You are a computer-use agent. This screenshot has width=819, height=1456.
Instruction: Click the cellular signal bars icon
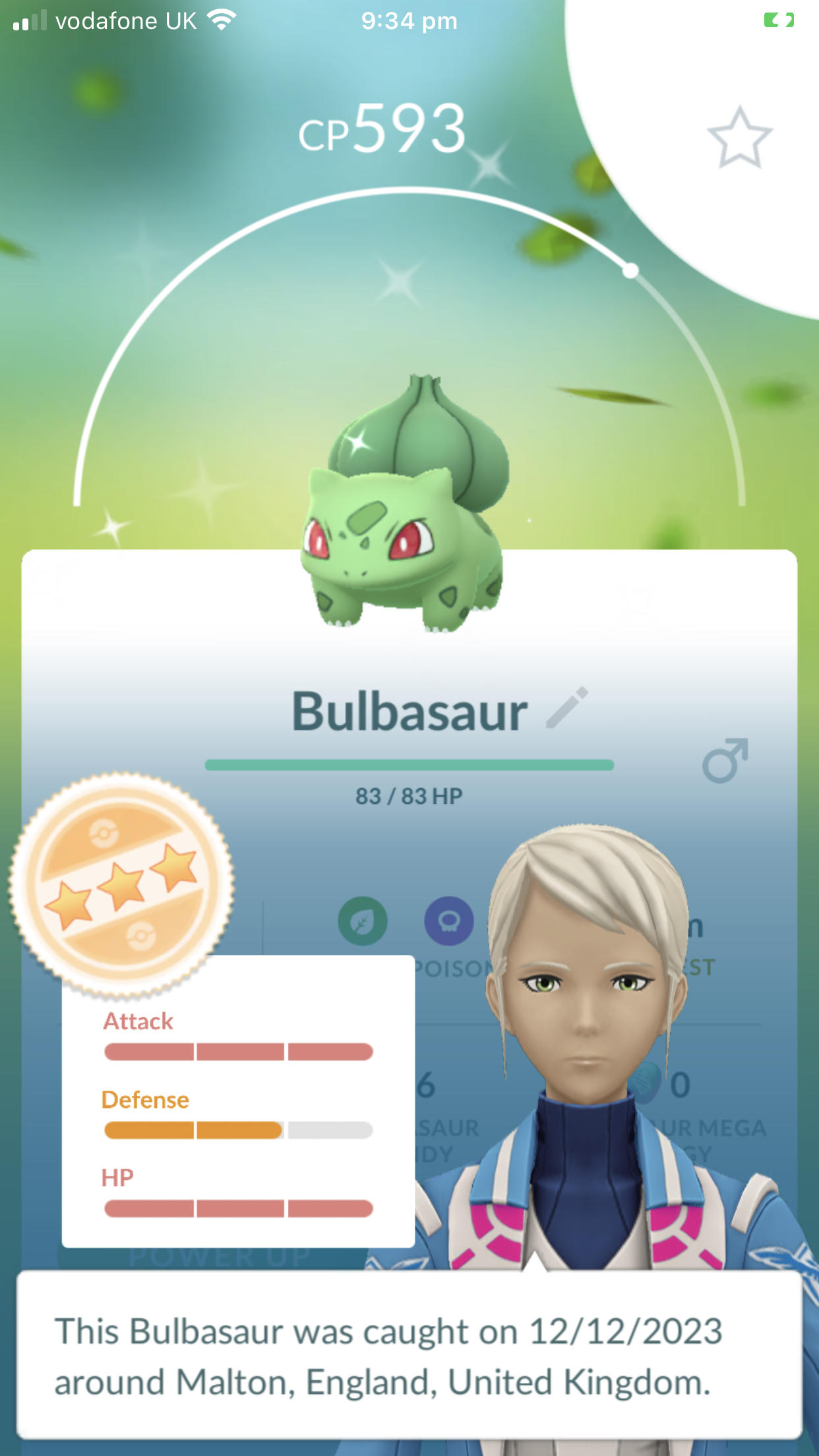pyautogui.click(x=26, y=21)
